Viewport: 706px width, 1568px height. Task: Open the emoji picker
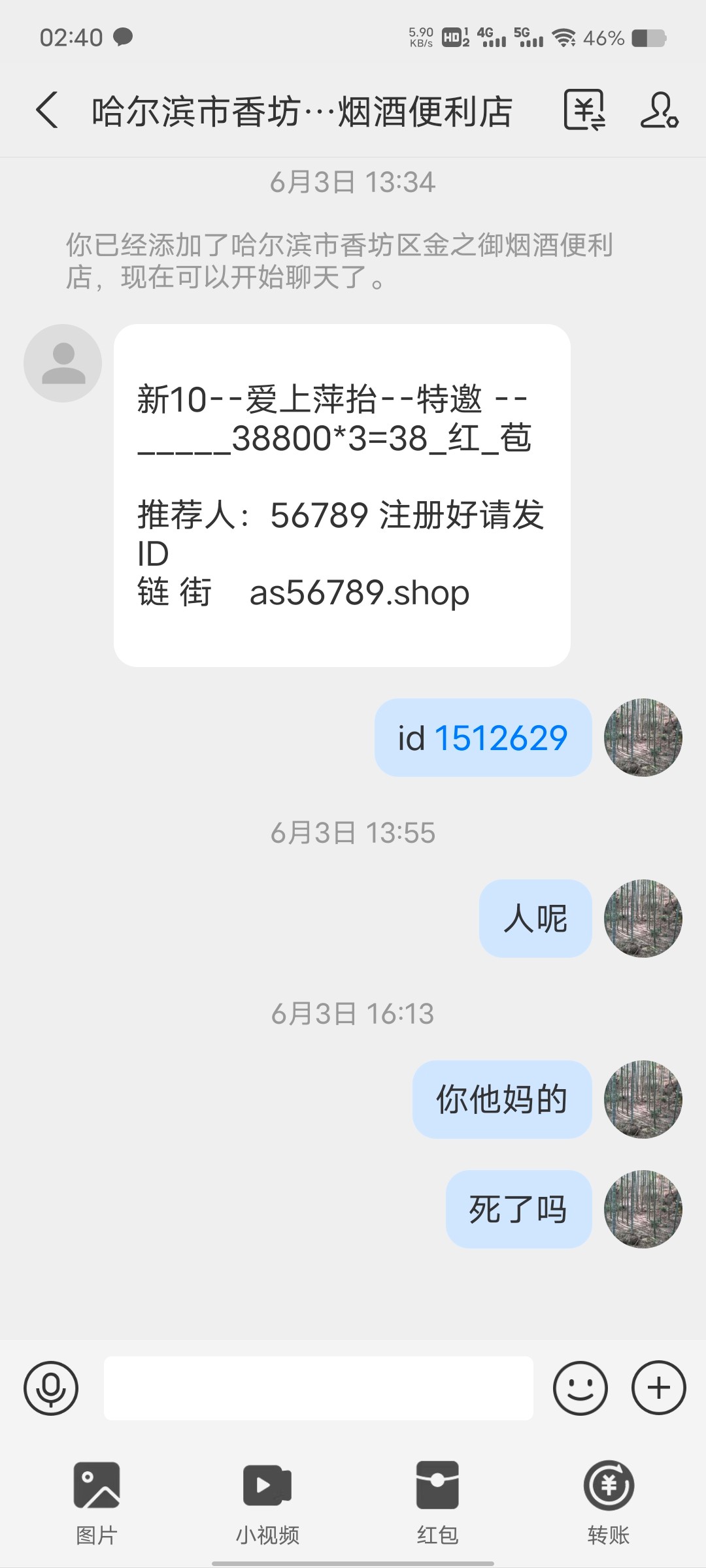[580, 1388]
